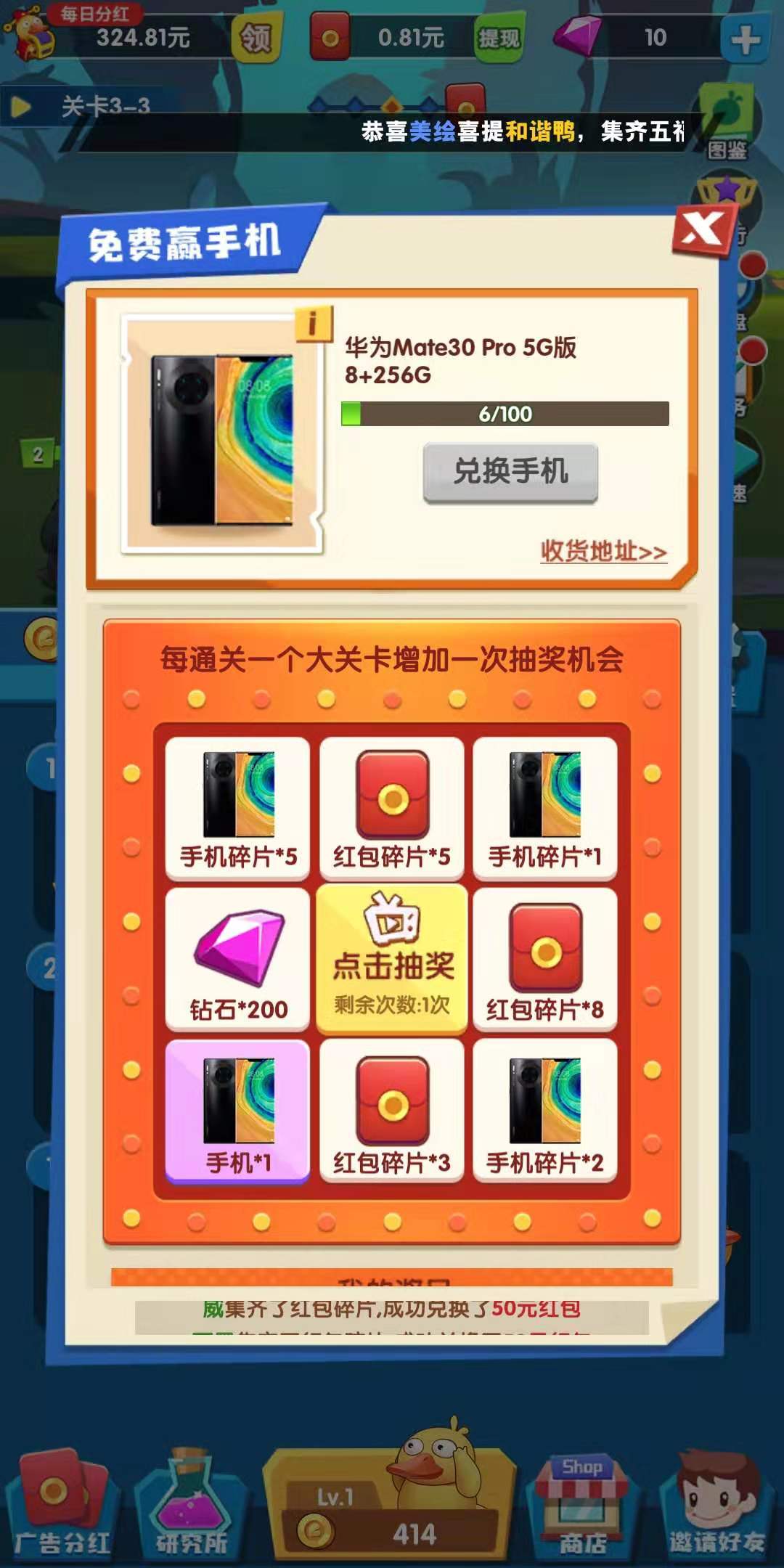Close the 免费赢手机 dialog
This screenshot has height=1568, width=784.
(x=703, y=230)
